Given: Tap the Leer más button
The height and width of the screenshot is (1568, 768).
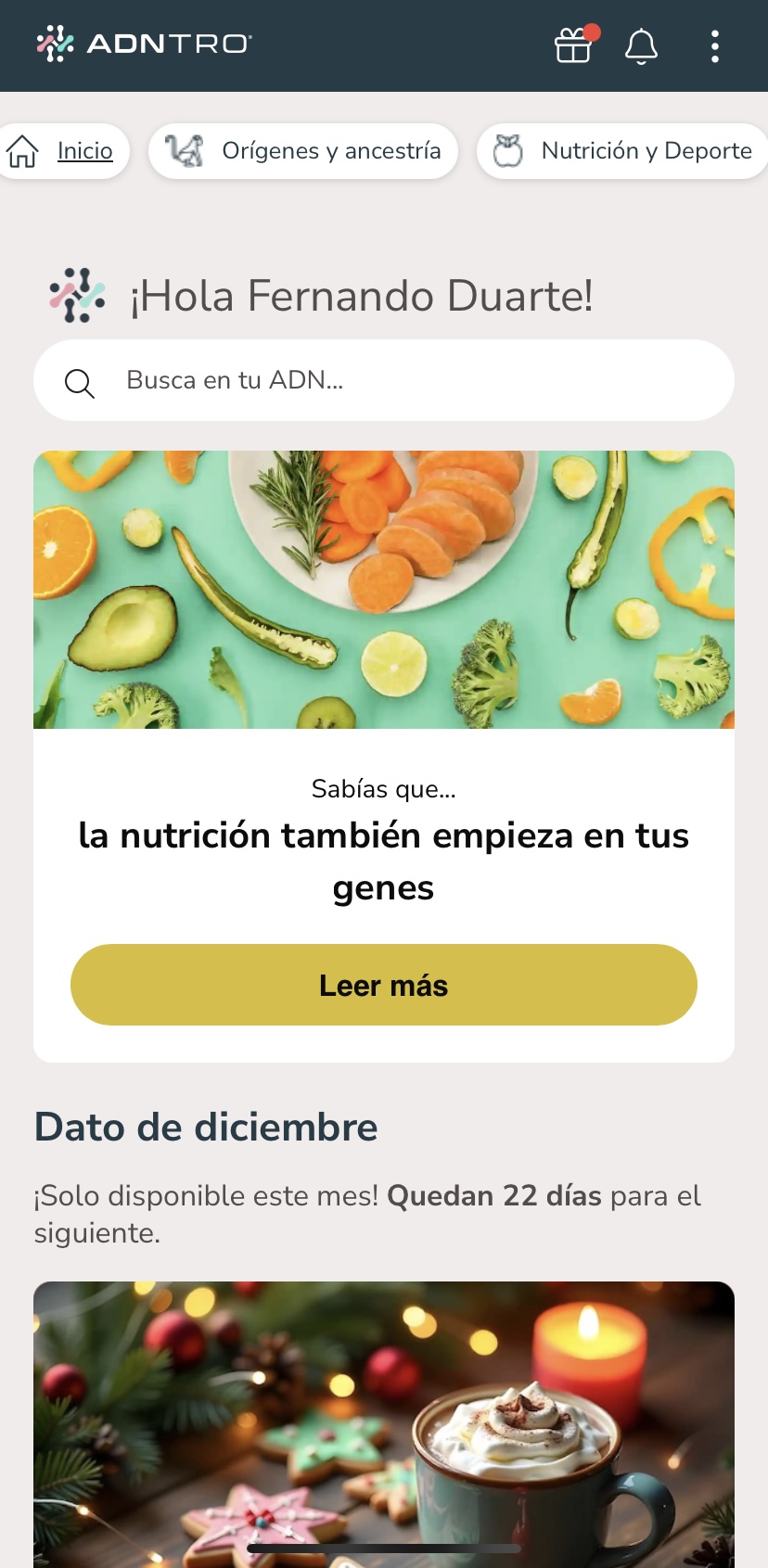Looking at the screenshot, I should [x=384, y=985].
